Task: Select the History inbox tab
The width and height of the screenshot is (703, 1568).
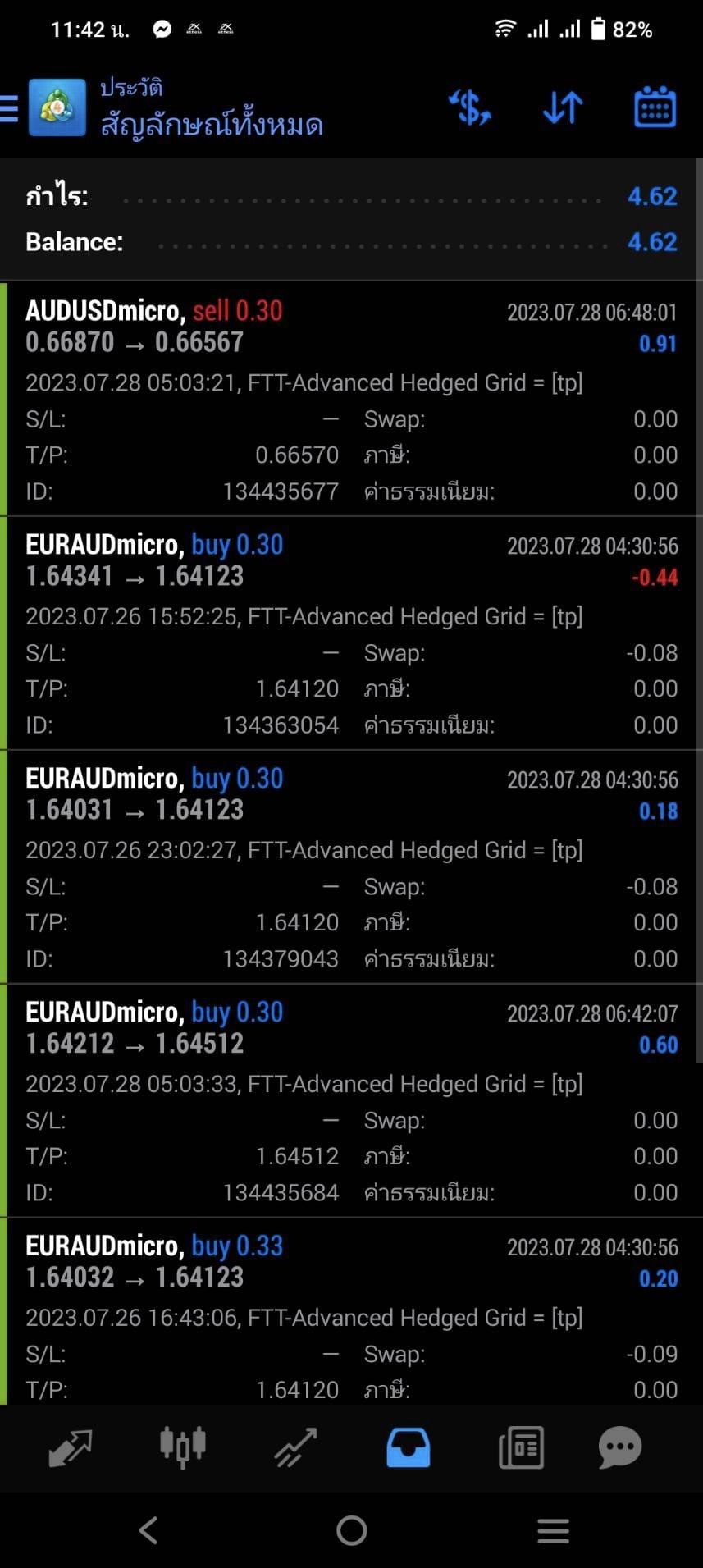Action: click(408, 1448)
